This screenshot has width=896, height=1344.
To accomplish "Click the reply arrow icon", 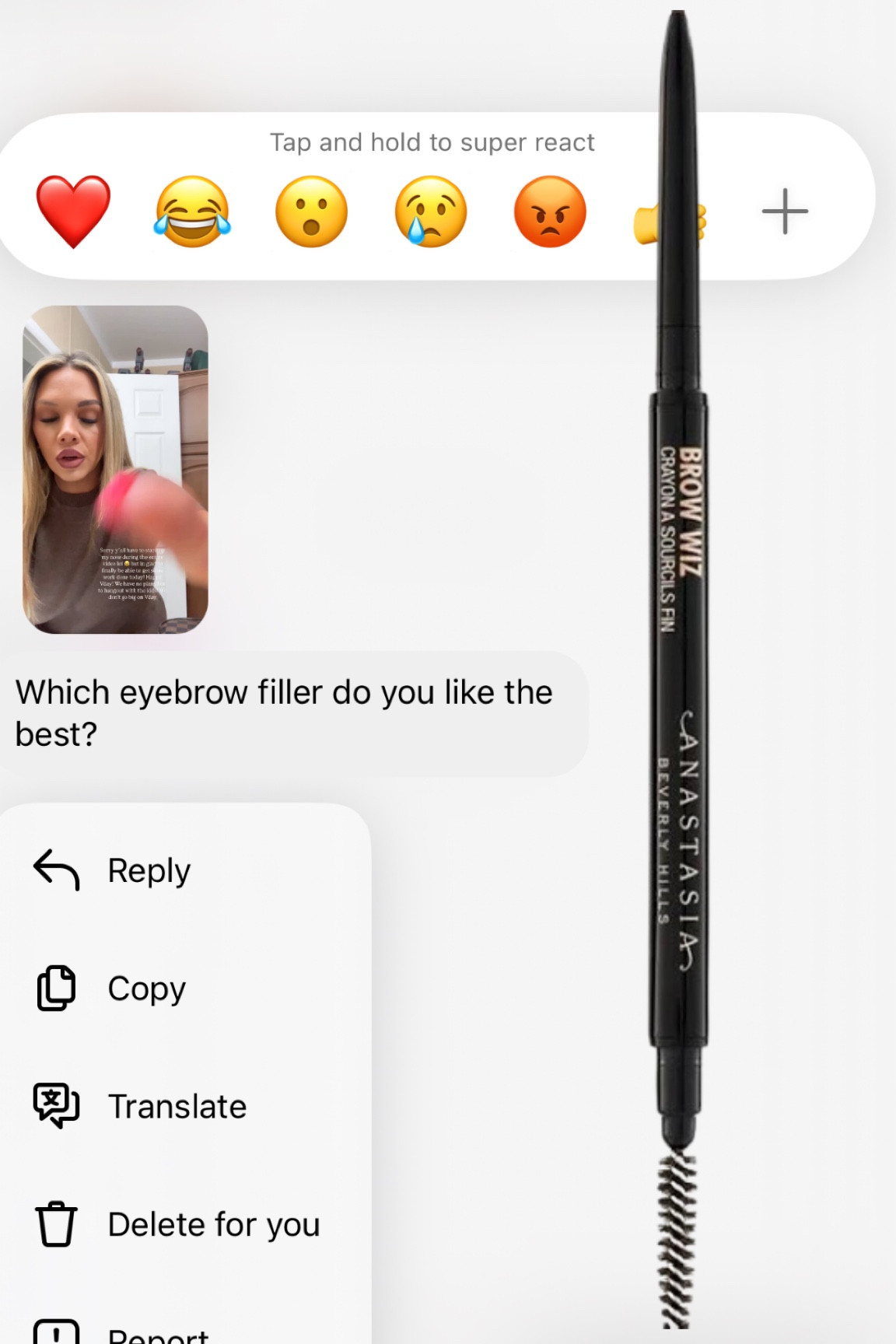I will point(55,871).
